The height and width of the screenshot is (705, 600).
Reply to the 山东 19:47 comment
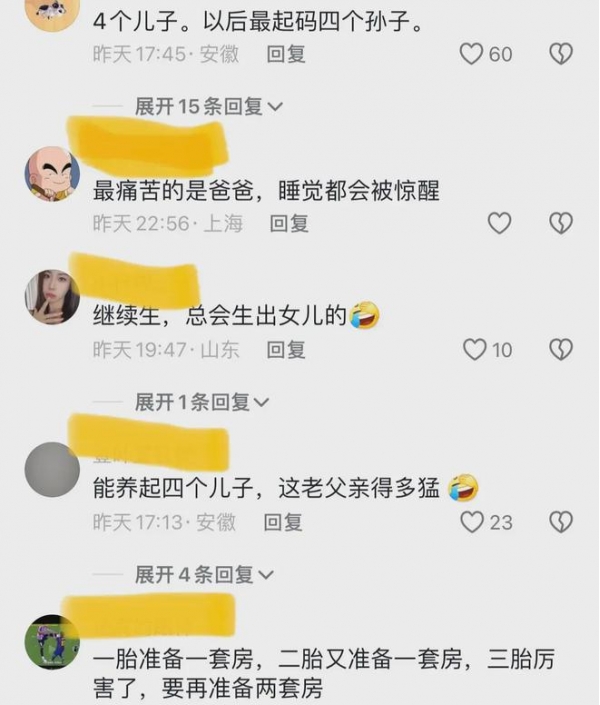tap(285, 349)
